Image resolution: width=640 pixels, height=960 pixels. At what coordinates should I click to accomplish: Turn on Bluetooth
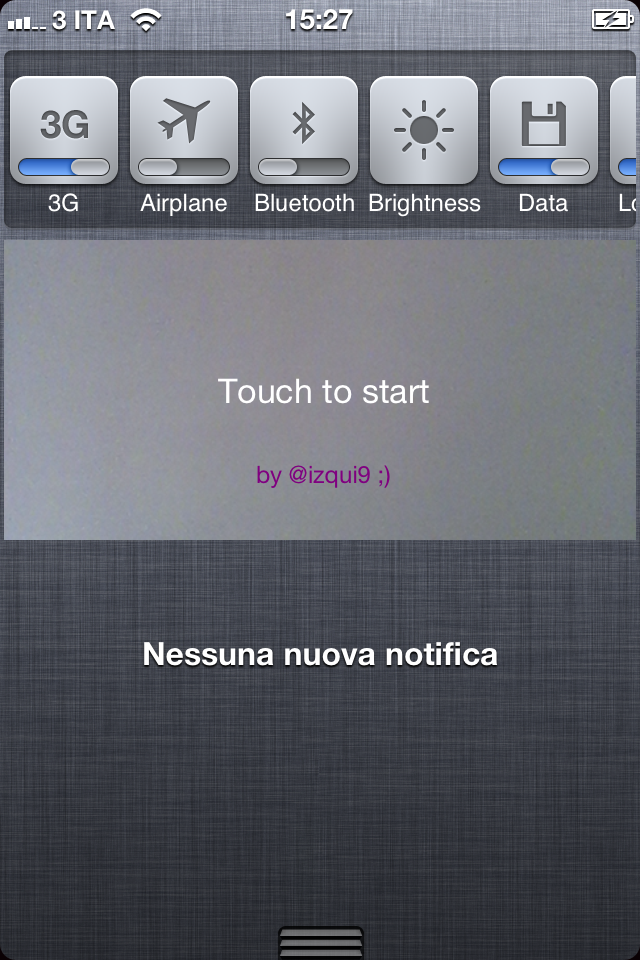(x=304, y=130)
